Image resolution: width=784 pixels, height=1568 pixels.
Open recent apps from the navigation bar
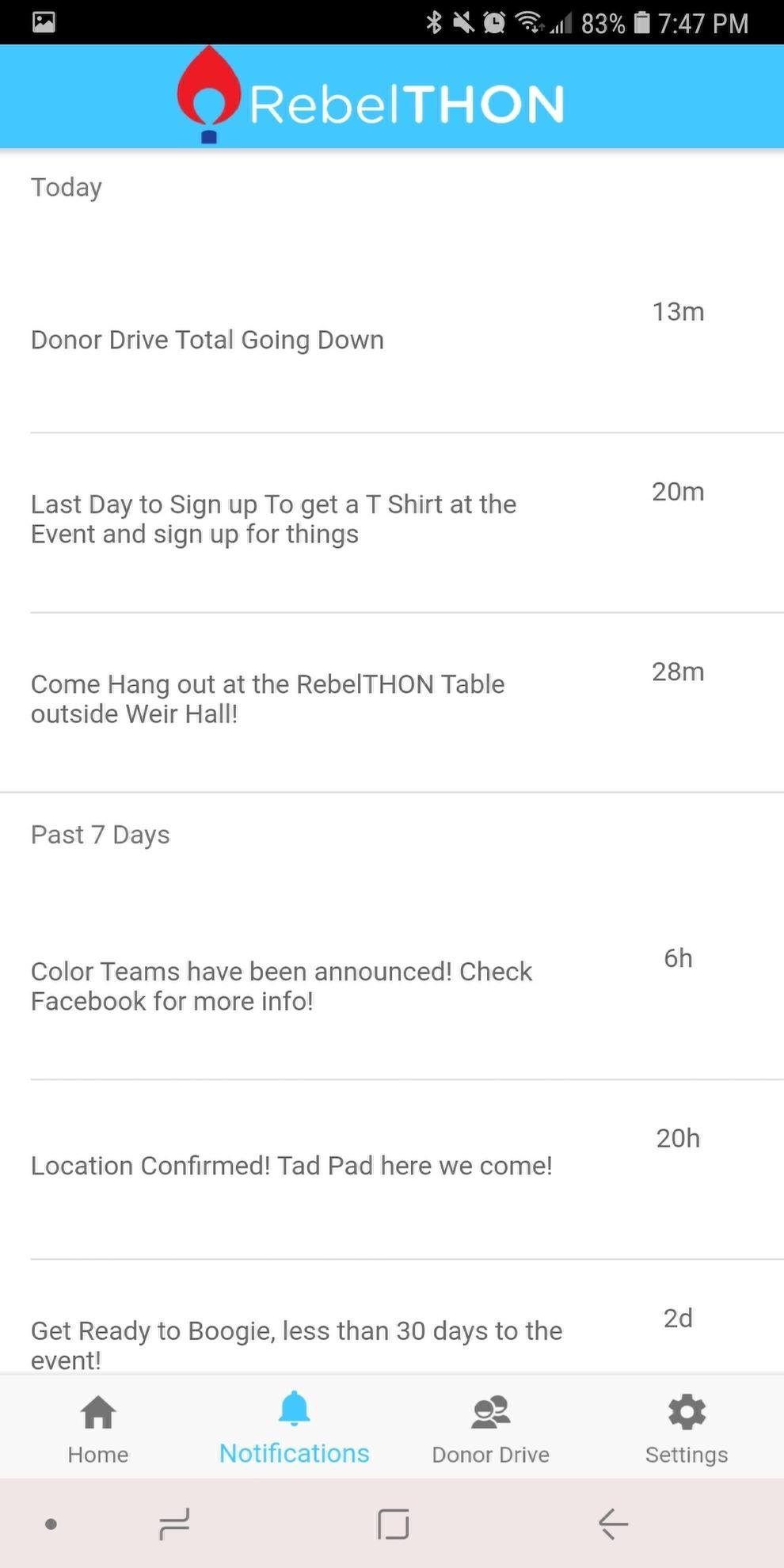(174, 1524)
